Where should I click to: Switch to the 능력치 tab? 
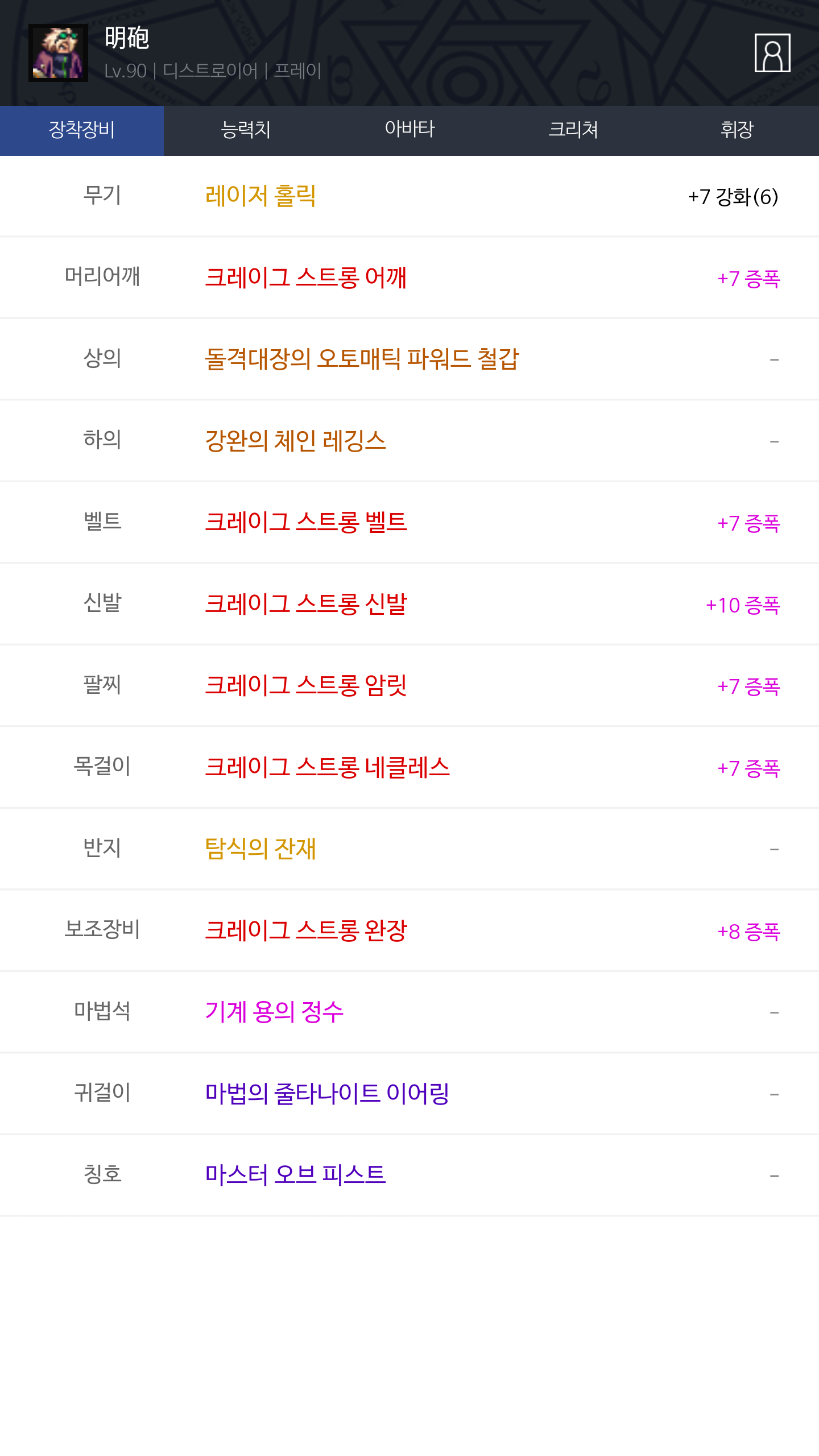[x=246, y=130]
